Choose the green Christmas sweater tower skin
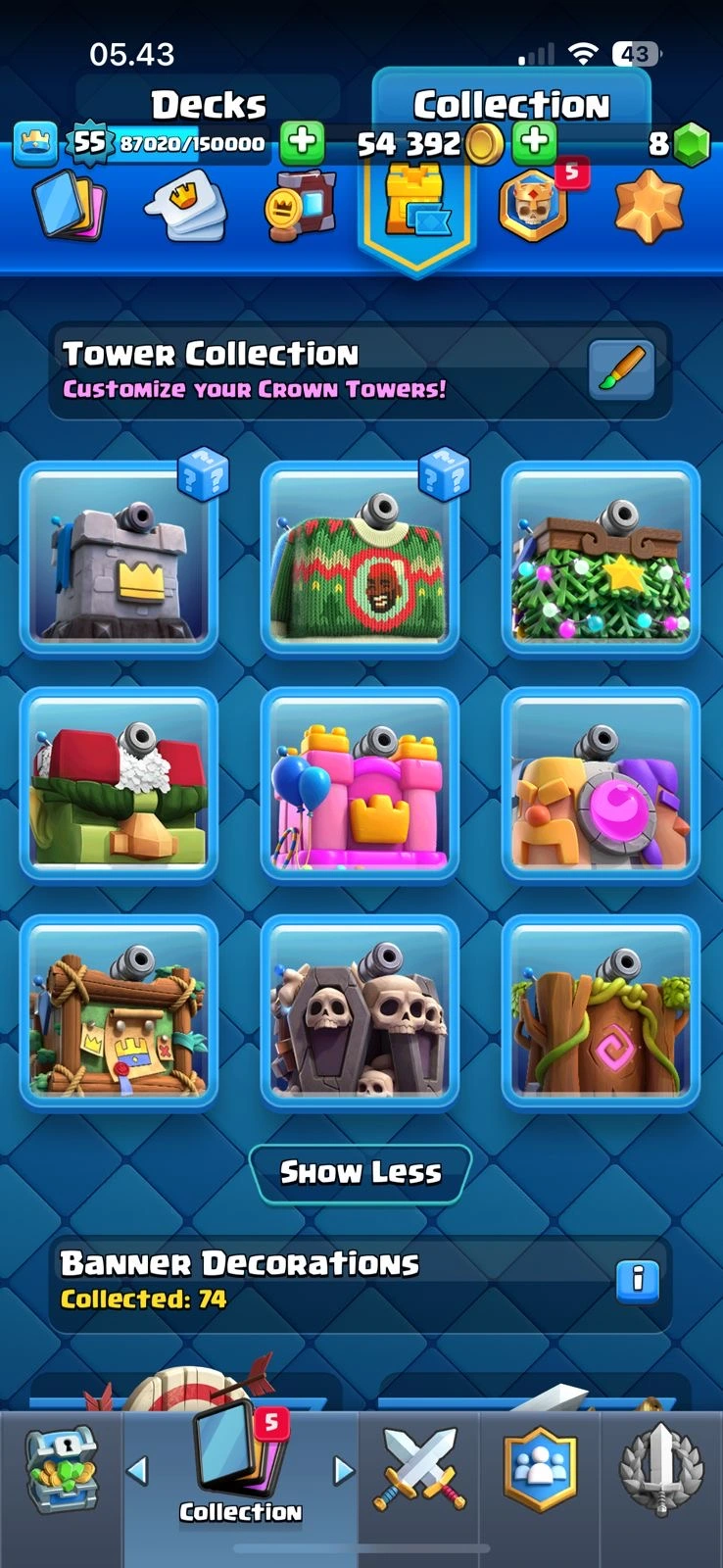Viewport: 723px width, 1568px height. pyautogui.click(x=361, y=559)
